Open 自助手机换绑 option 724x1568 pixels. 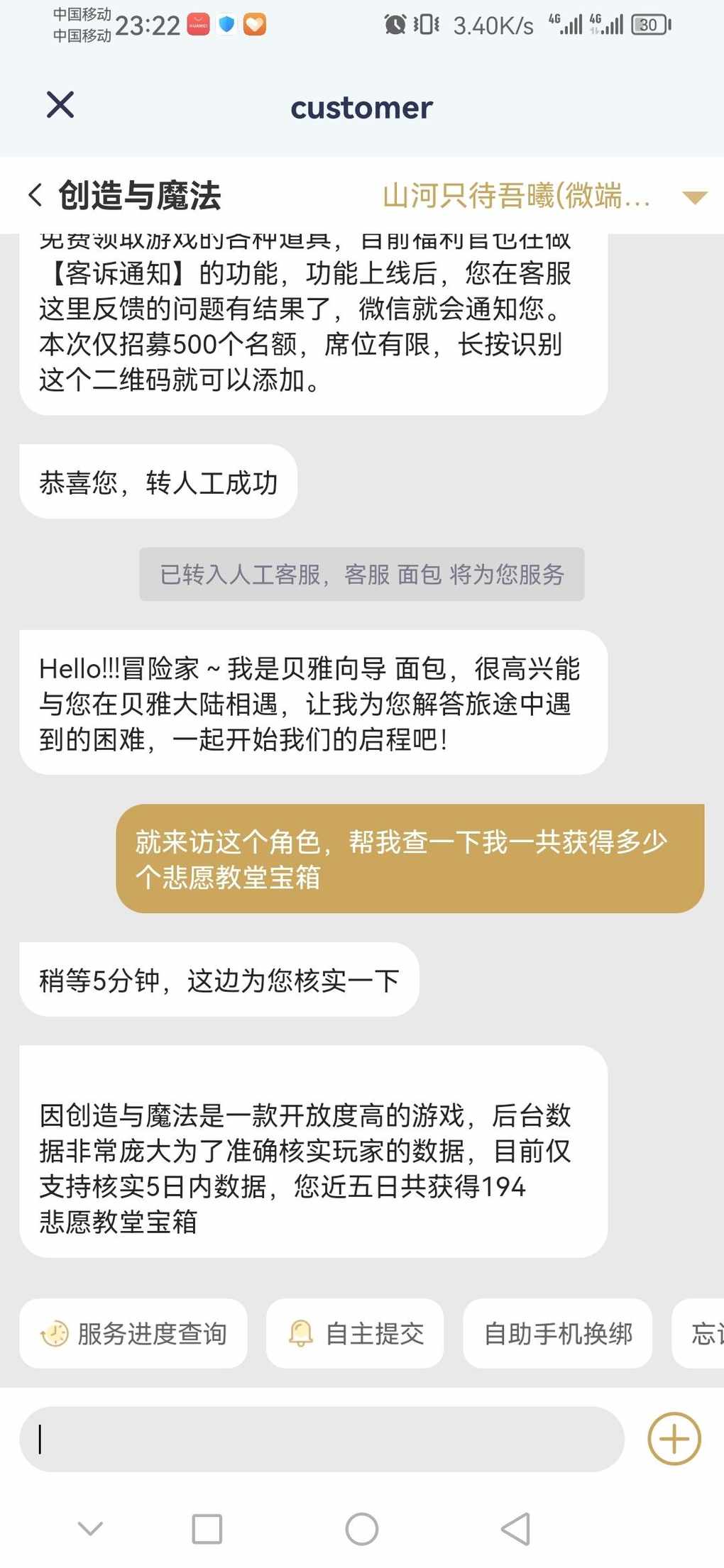557,1334
